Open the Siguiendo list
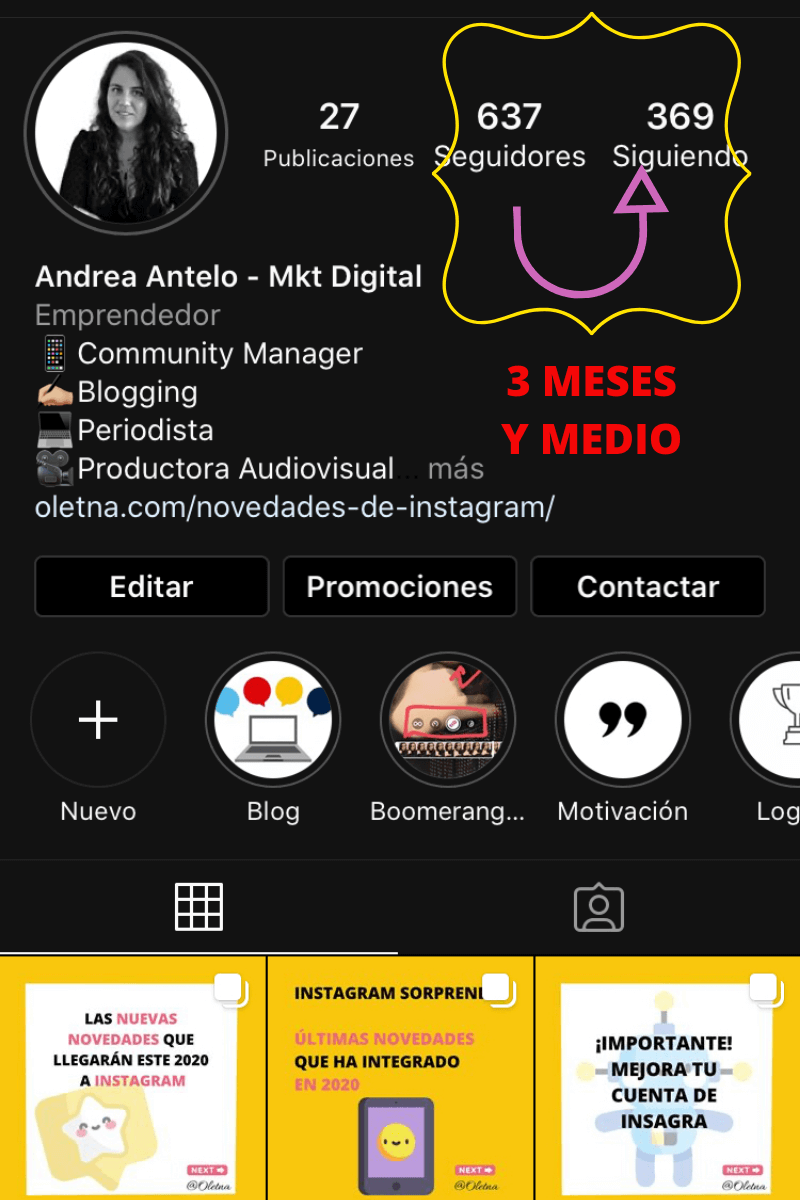 pyautogui.click(x=680, y=135)
